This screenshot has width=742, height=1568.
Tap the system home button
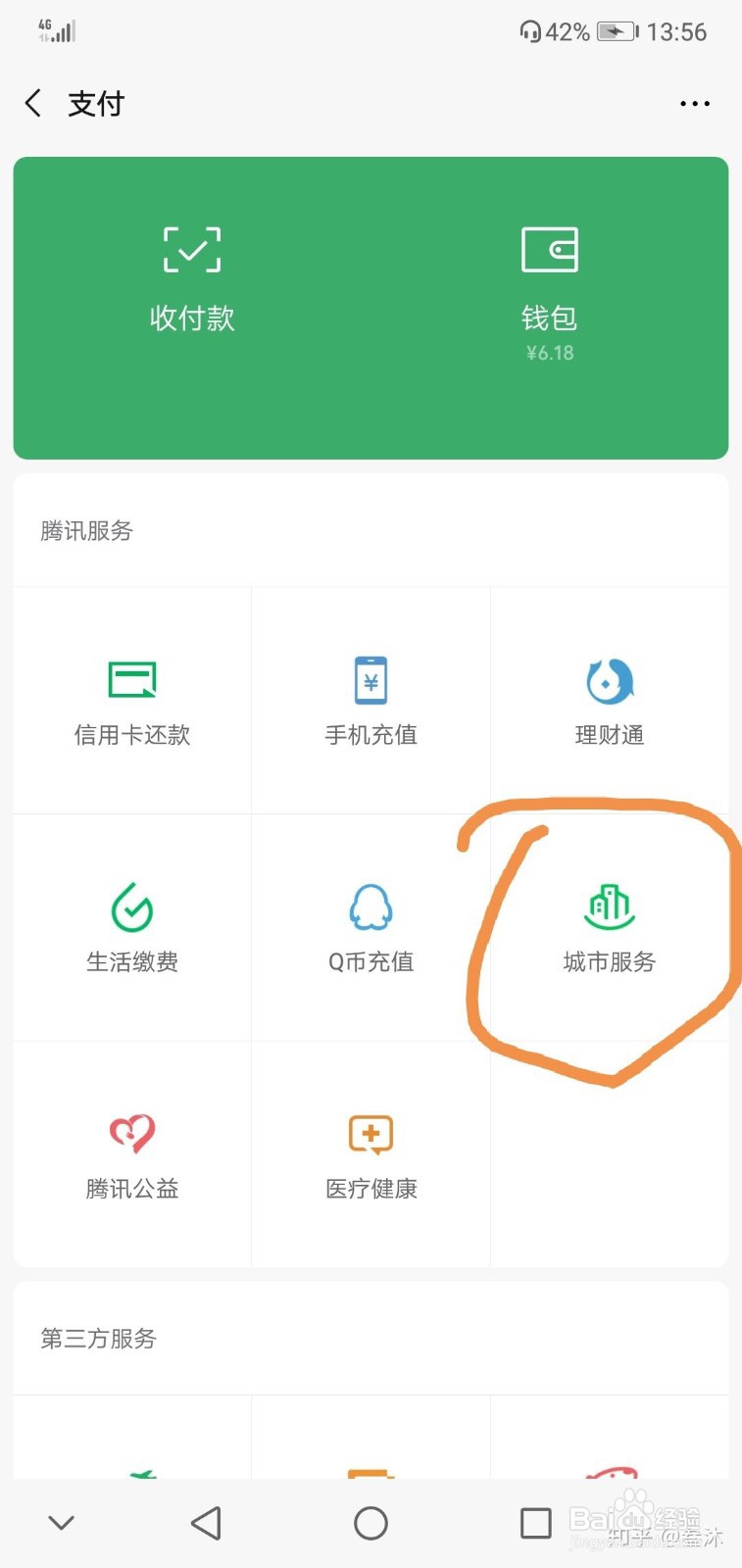371,1523
